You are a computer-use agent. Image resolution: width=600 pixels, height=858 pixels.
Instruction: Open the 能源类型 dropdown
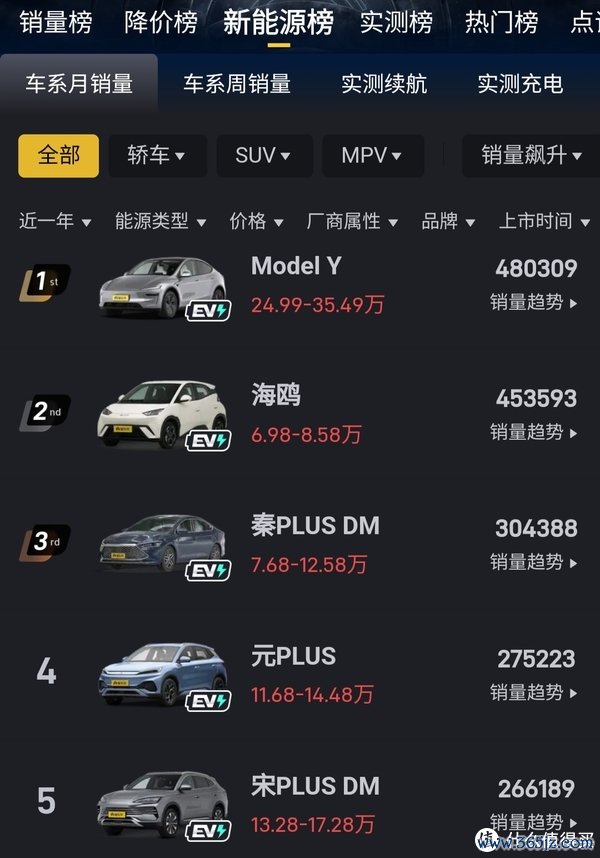coord(160,221)
